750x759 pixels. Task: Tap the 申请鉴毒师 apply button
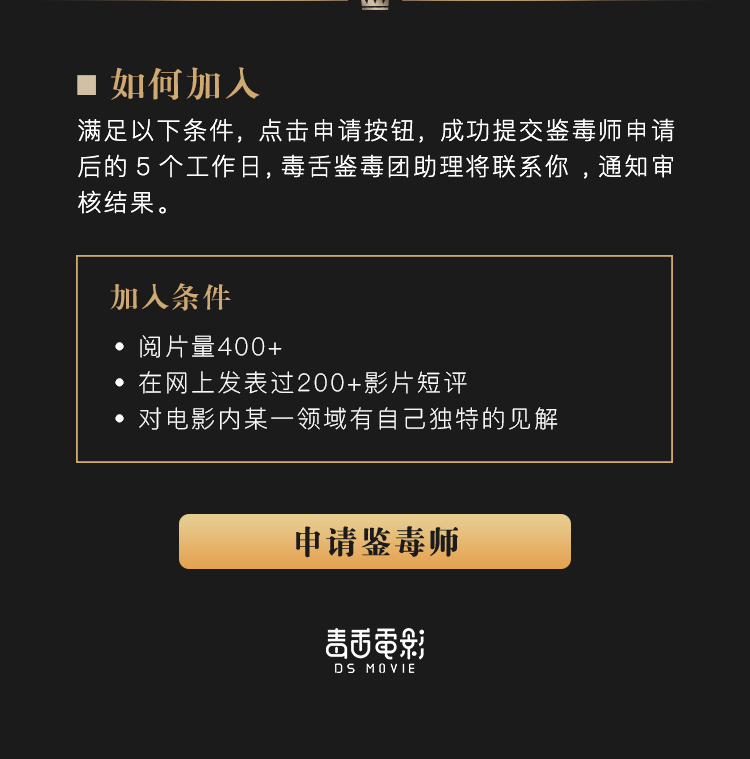[375, 542]
